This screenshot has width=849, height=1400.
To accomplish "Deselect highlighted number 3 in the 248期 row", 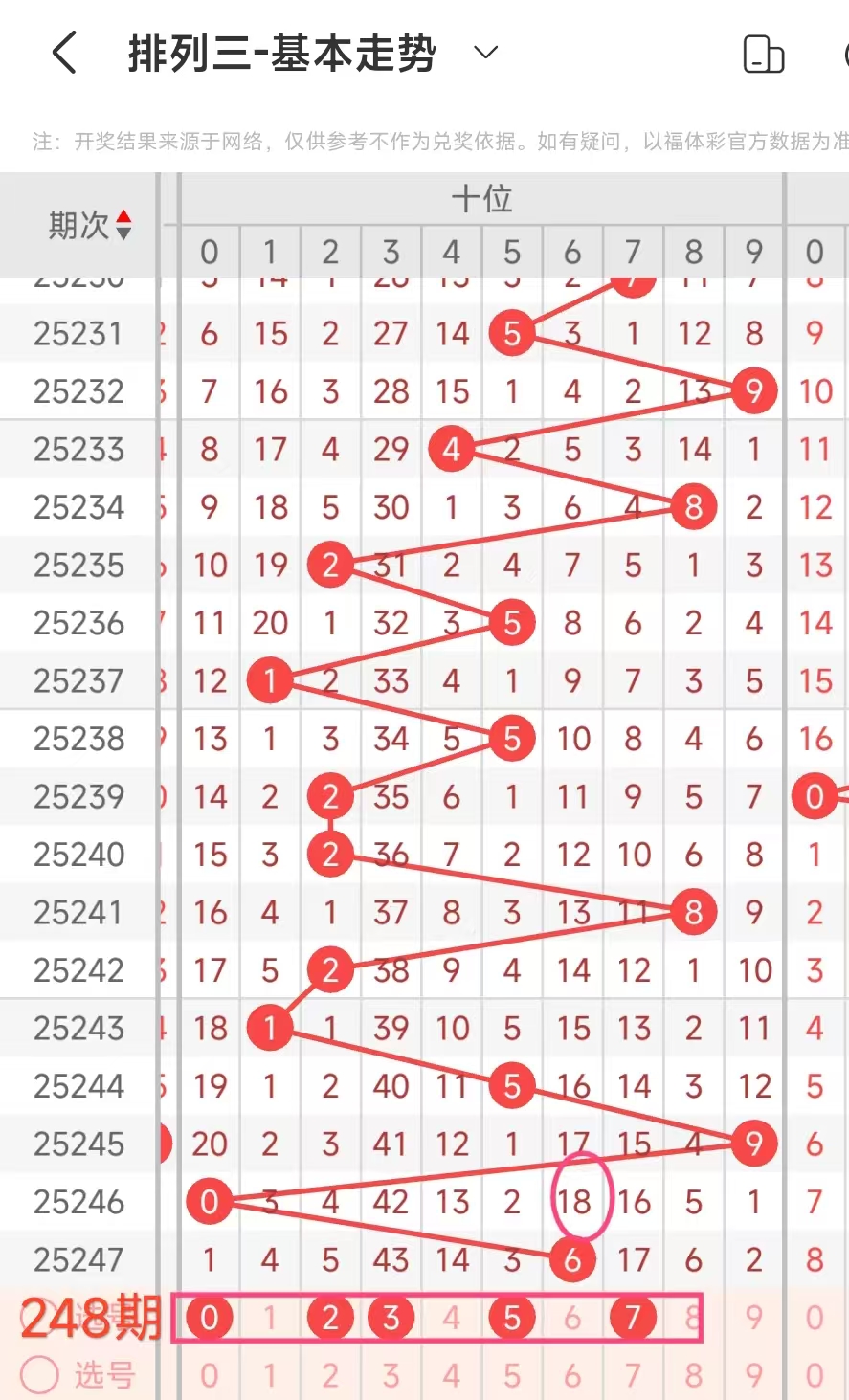I will (391, 1318).
